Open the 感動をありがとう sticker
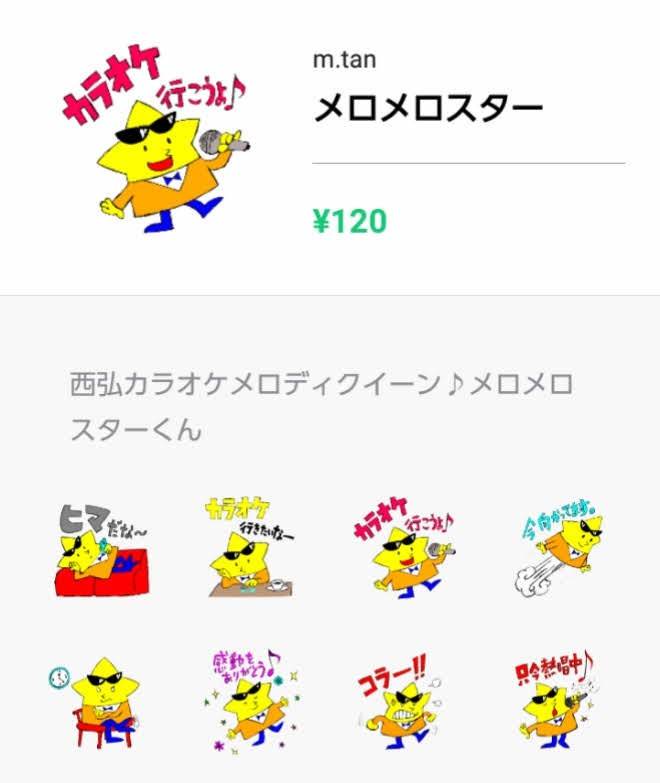This screenshot has width=660, height=783. pos(250,703)
